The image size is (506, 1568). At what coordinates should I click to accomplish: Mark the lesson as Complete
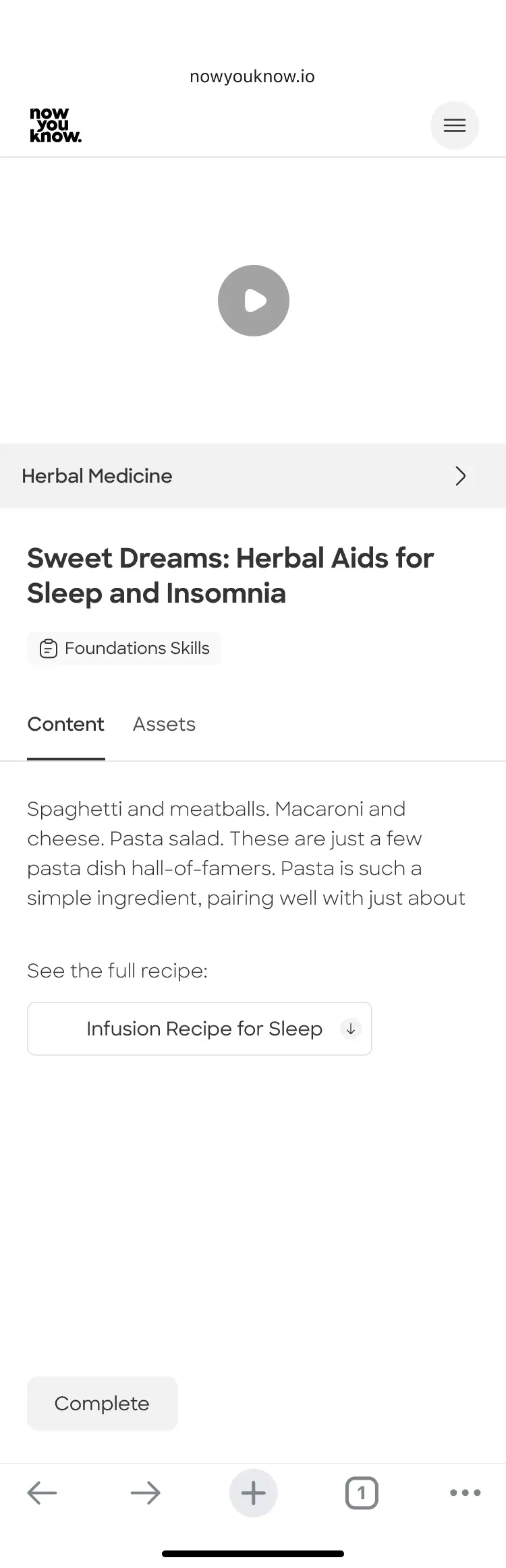click(102, 1404)
